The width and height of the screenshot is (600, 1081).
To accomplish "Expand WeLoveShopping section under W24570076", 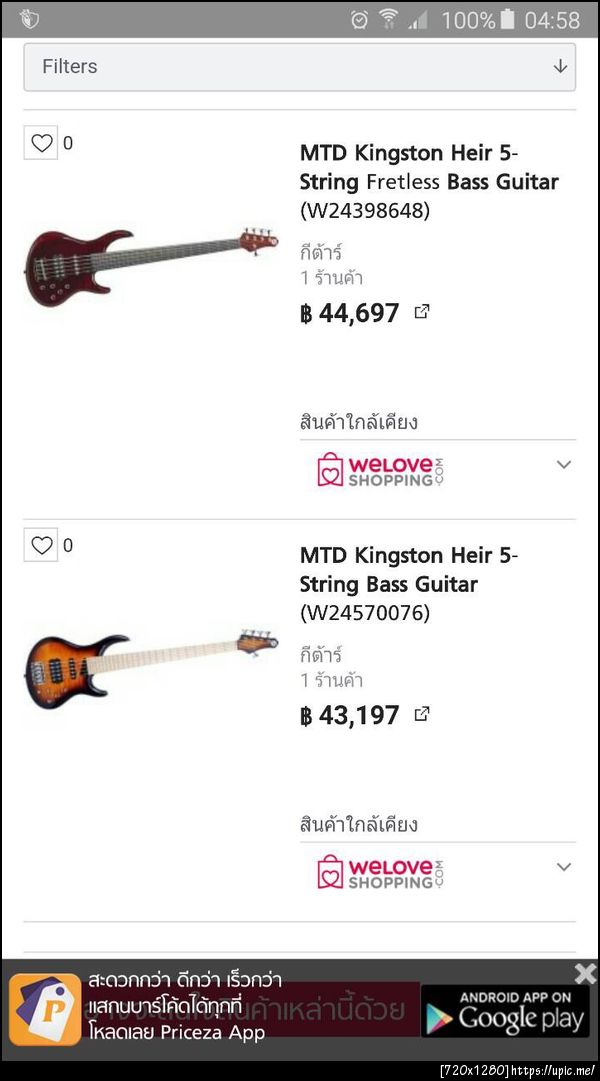I will pos(564,867).
